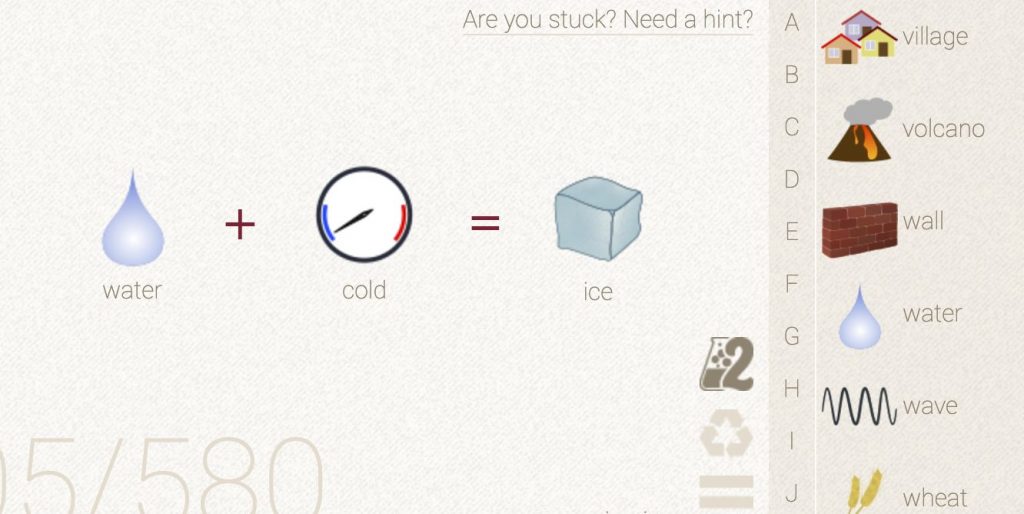
Task: Jump to letter A in the index
Action: tap(792, 23)
